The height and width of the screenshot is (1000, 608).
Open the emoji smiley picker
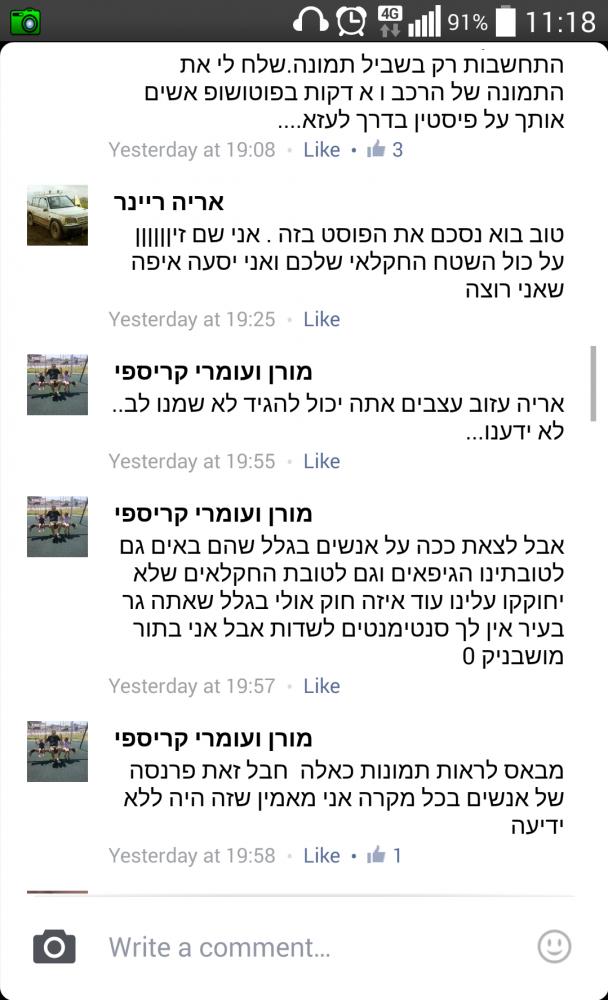point(554,946)
